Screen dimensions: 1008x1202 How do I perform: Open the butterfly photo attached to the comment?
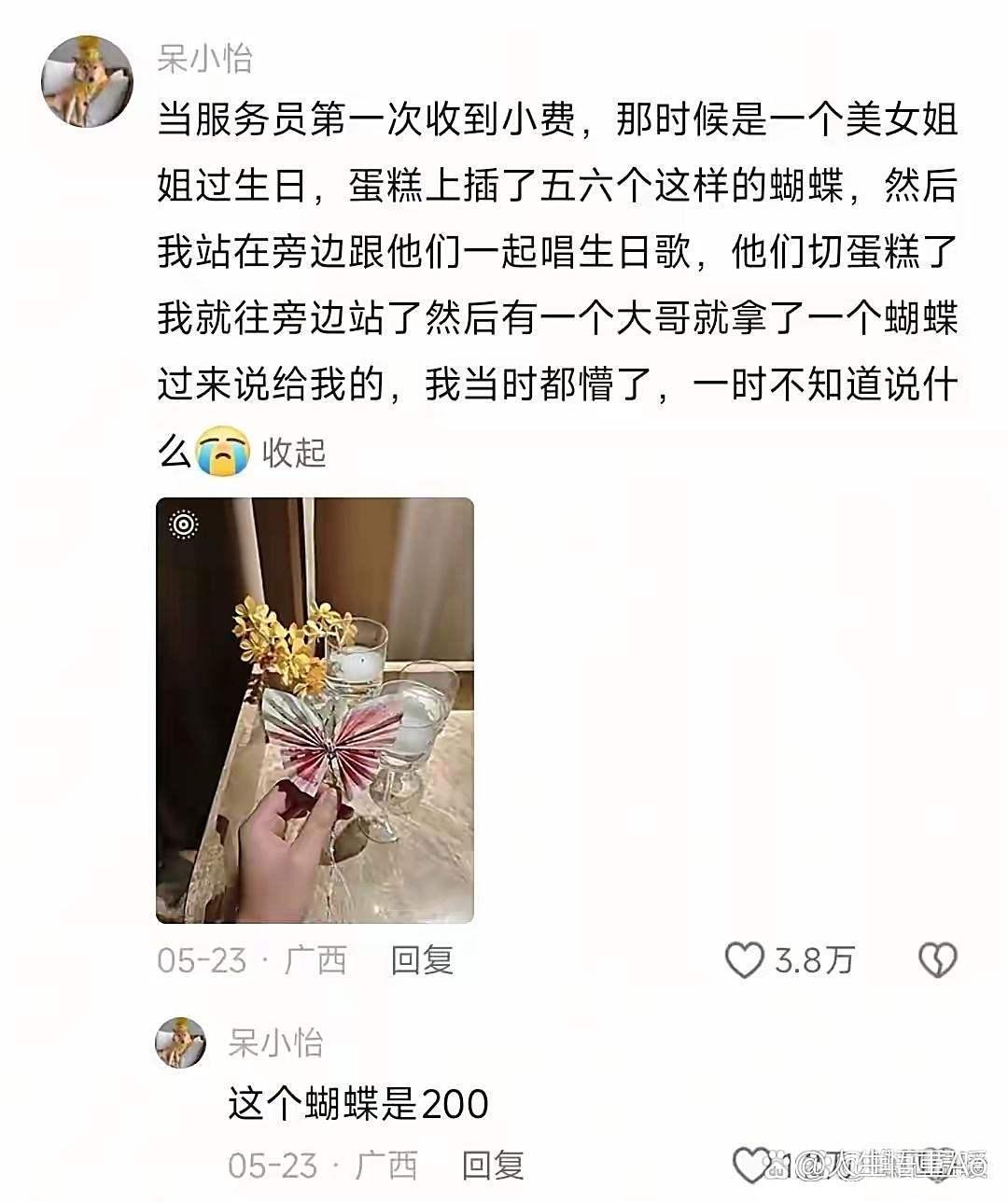point(315,710)
